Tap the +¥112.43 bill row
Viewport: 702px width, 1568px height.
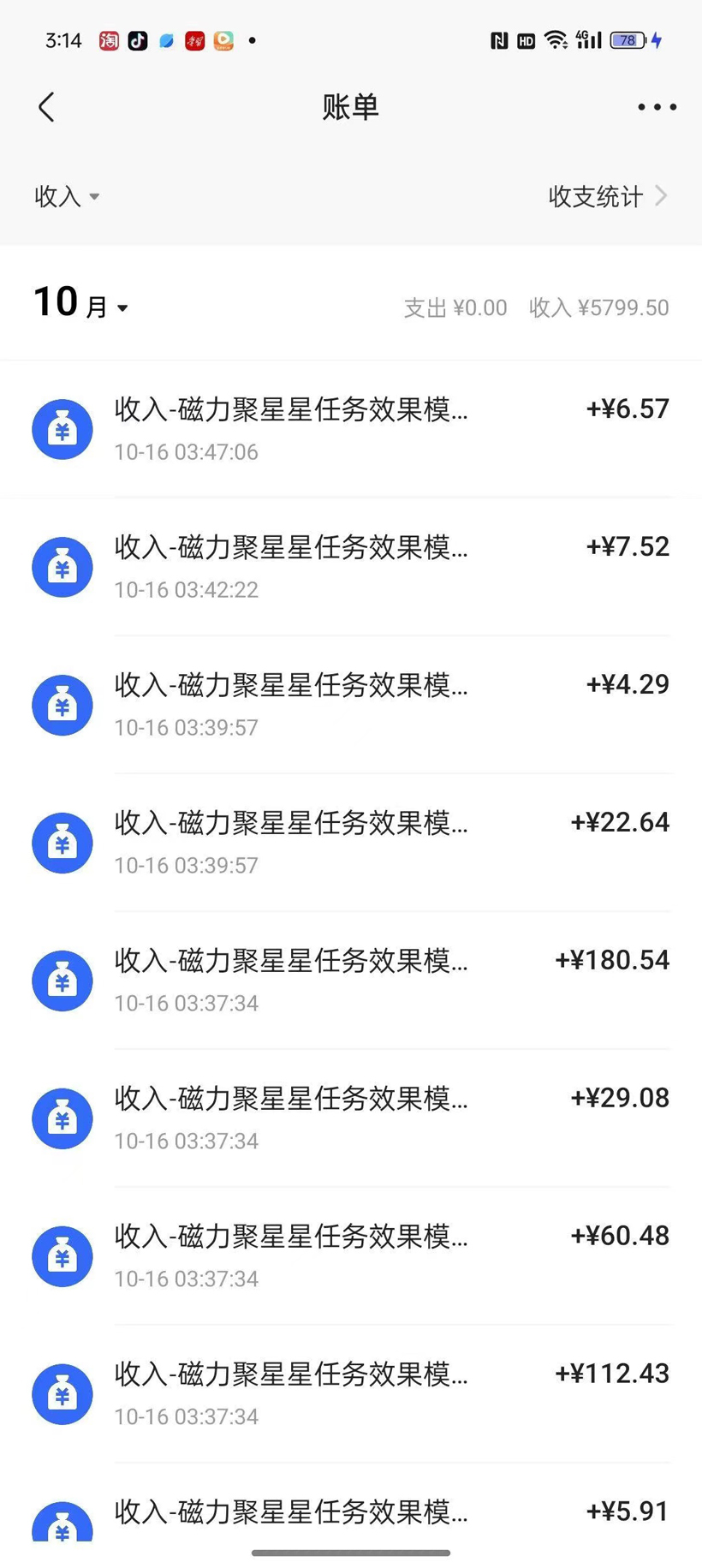(x=351, y=1393)
